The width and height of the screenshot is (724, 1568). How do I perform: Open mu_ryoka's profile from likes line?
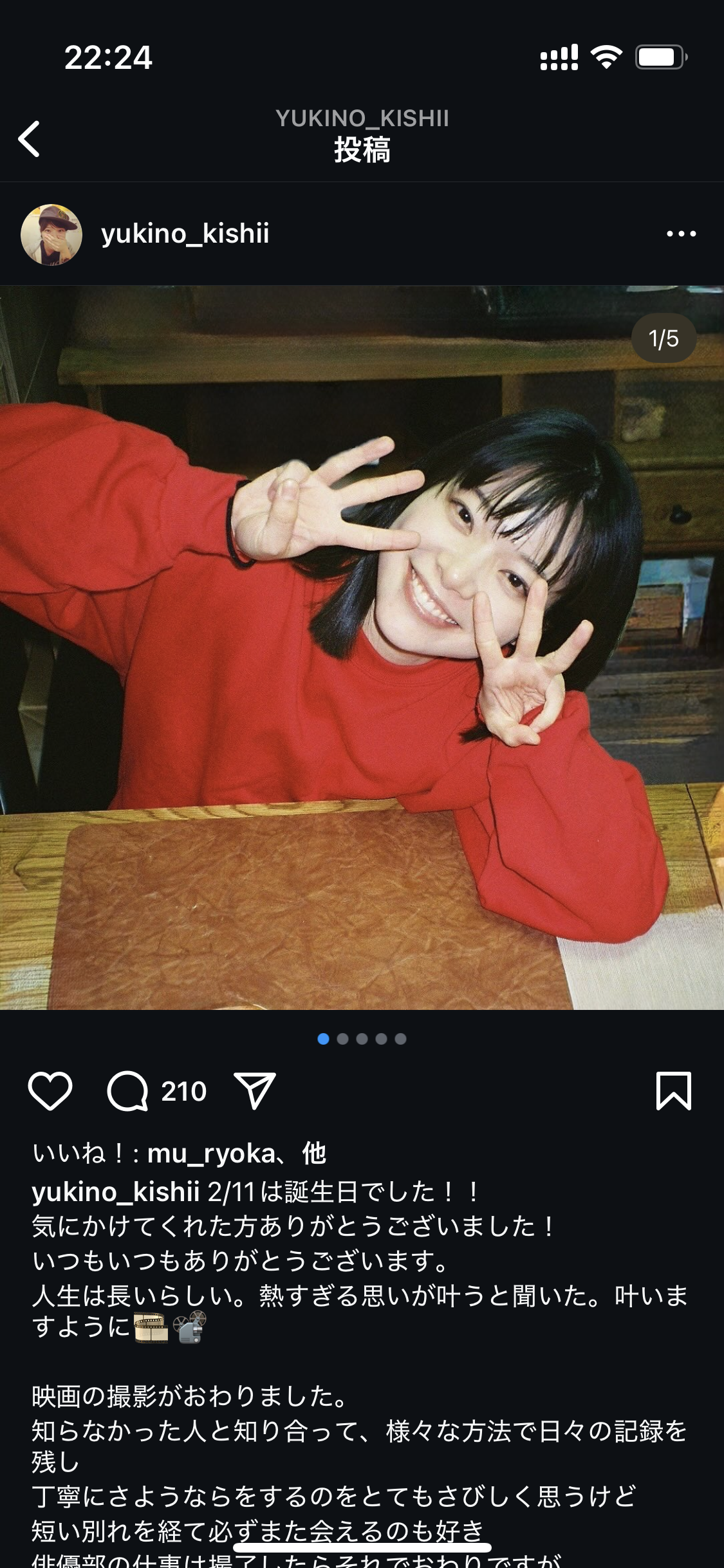(x=211, y=1153)
